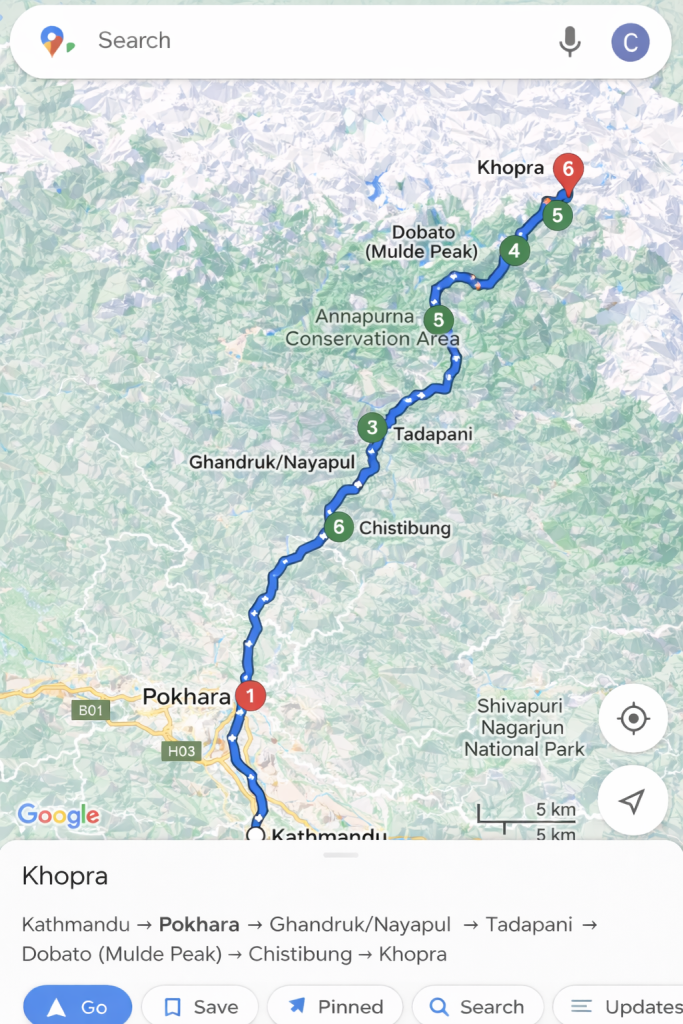Screen dimensions: 683x1024
Task: Select the red Pokhara marker numbered 1
Action: [250, 695]
